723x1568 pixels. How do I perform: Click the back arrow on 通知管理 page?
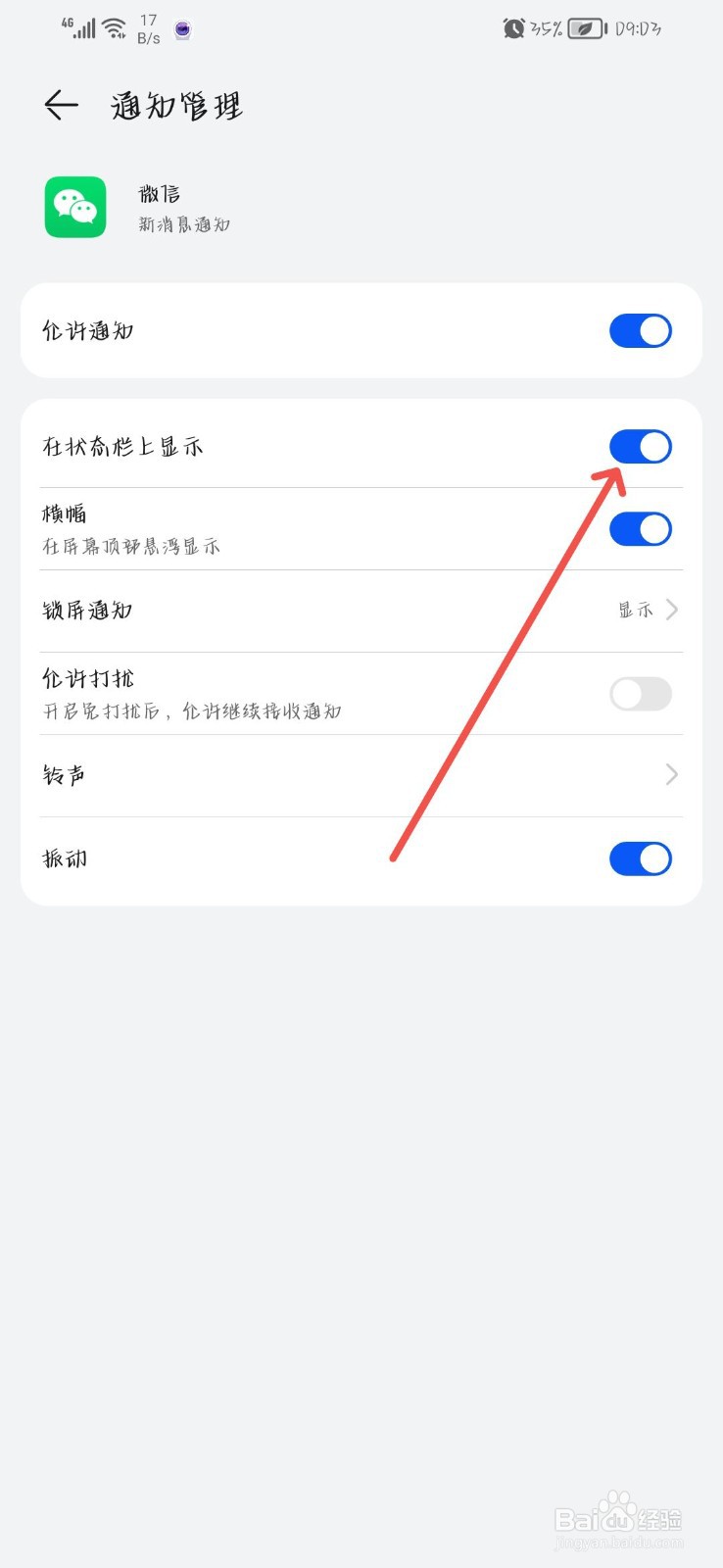(61, 106)
